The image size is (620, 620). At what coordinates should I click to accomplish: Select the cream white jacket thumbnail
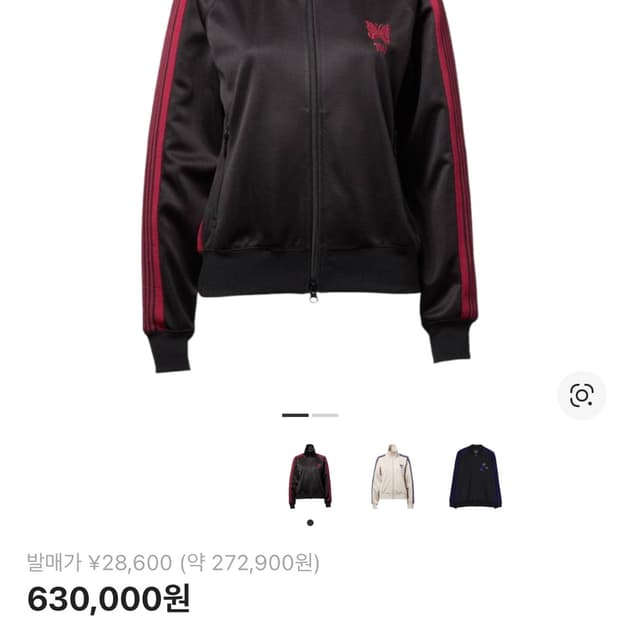(x=392, y=477)
